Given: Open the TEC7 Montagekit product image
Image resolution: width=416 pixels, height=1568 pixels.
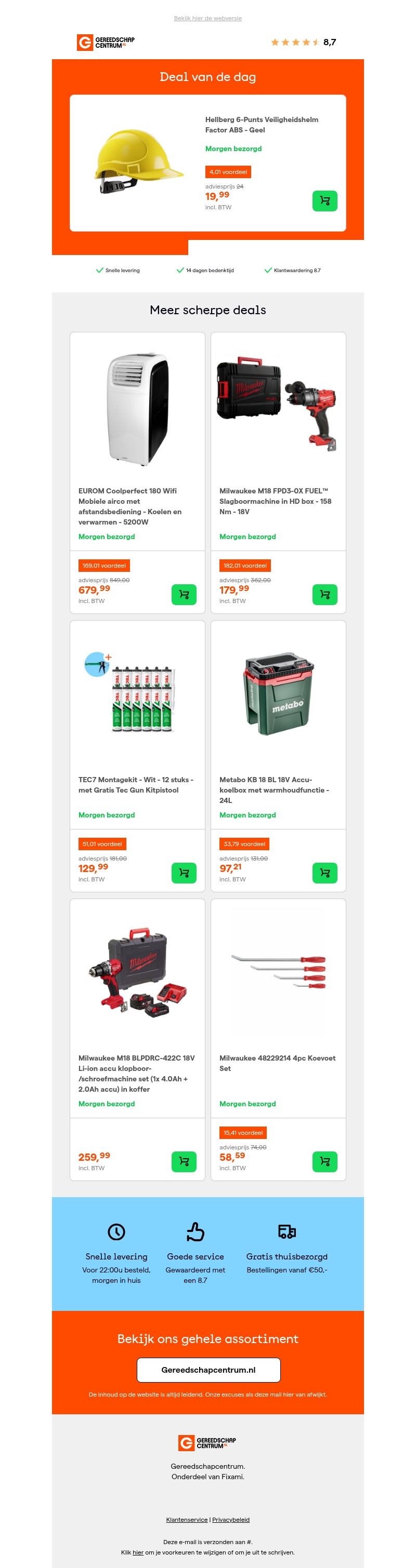Looking at the screenshot, I should tap(138, 694).
